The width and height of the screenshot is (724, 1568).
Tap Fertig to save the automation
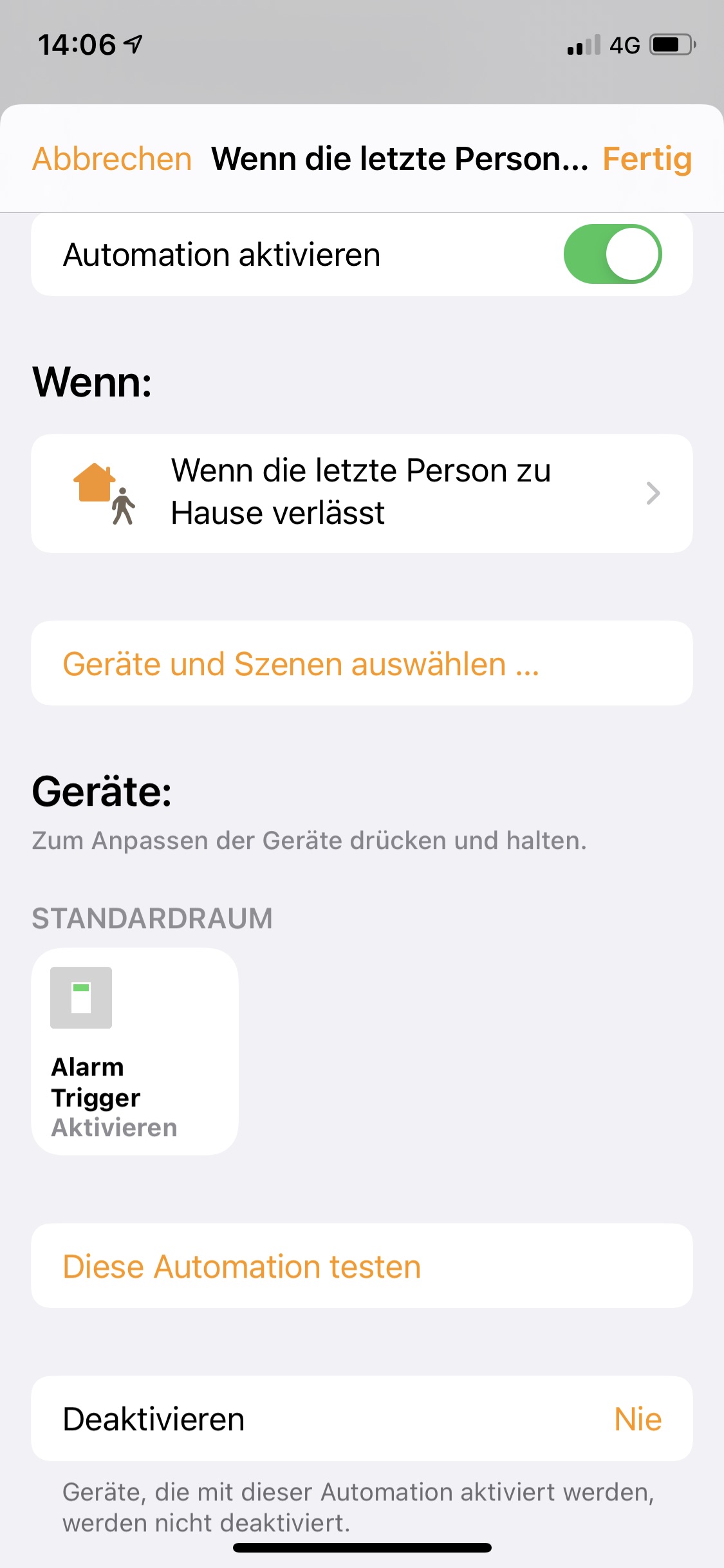[647, 159]
